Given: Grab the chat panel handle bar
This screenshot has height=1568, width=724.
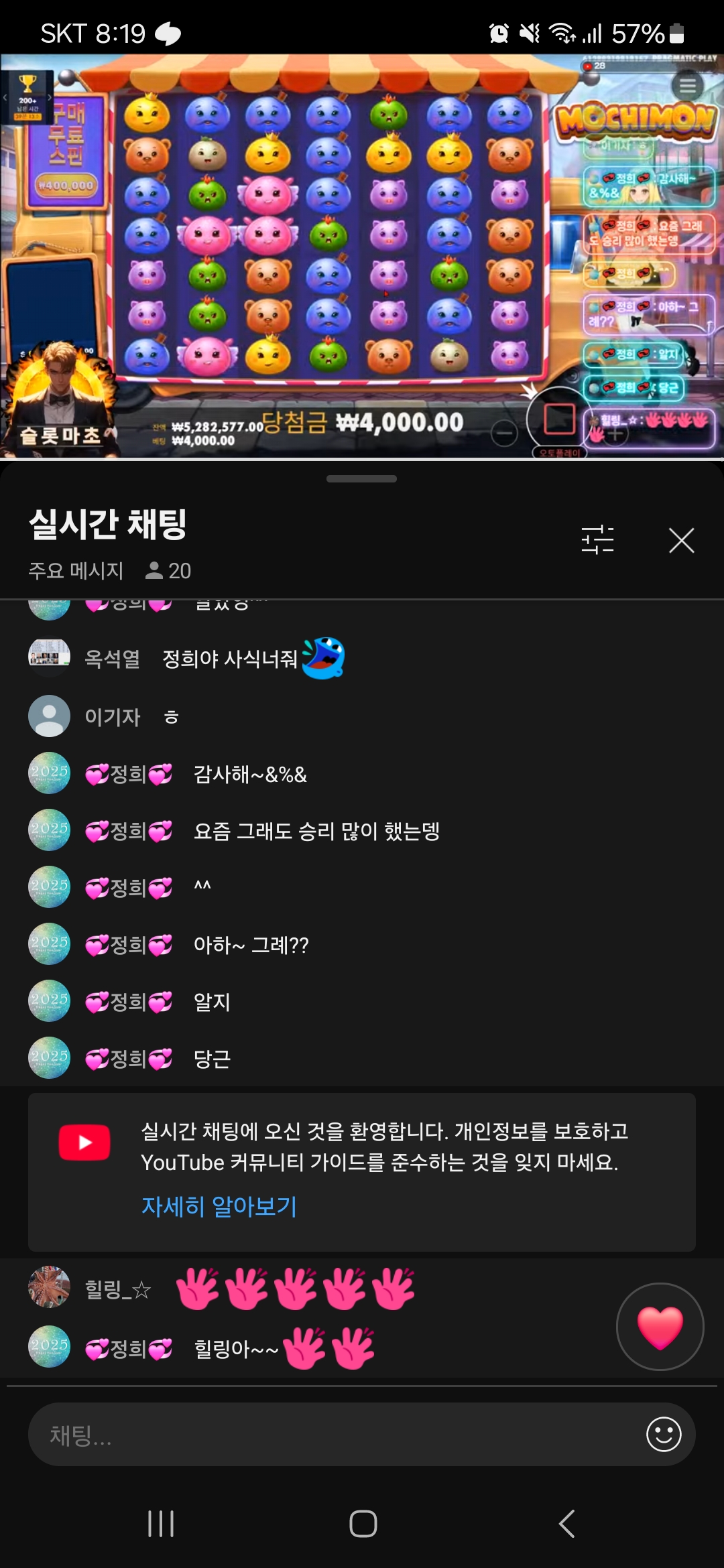Looking at the screenshot, I should 361,478.
